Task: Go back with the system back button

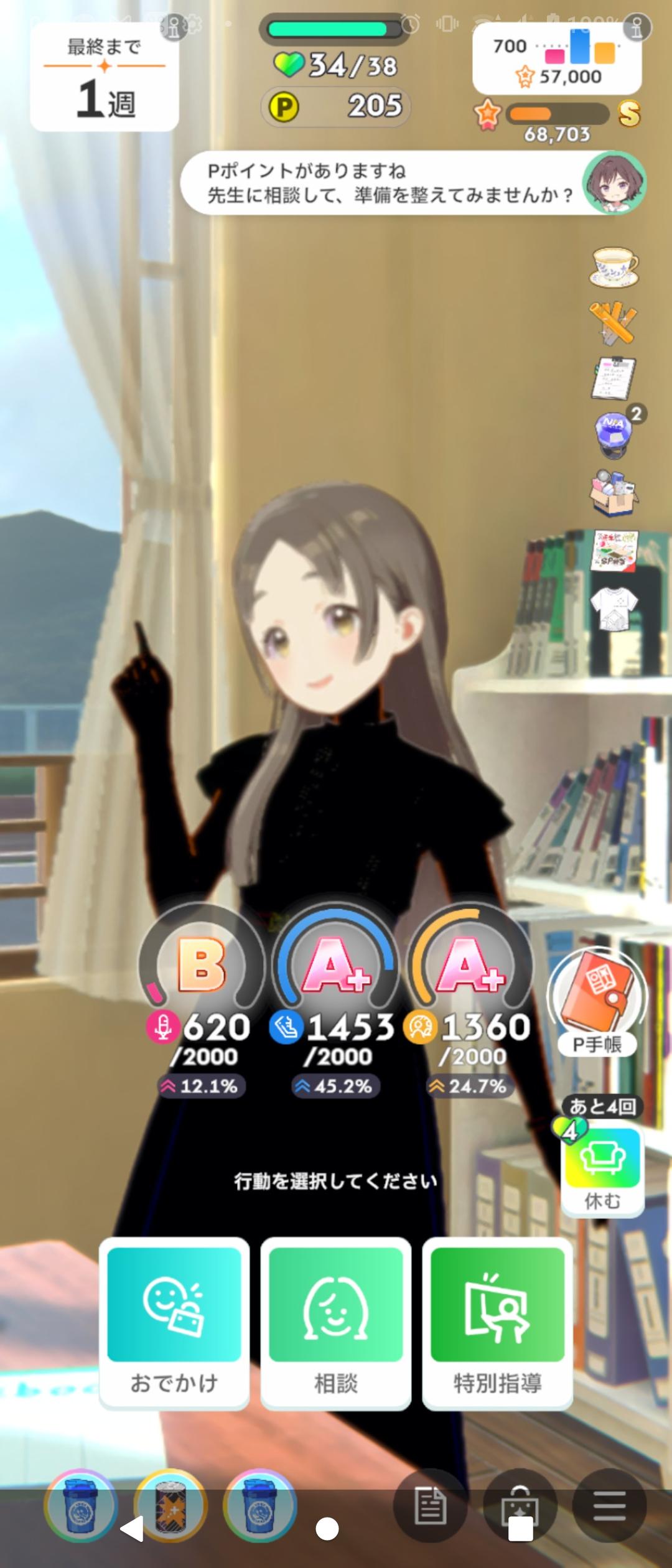Action: [133, 1529]
